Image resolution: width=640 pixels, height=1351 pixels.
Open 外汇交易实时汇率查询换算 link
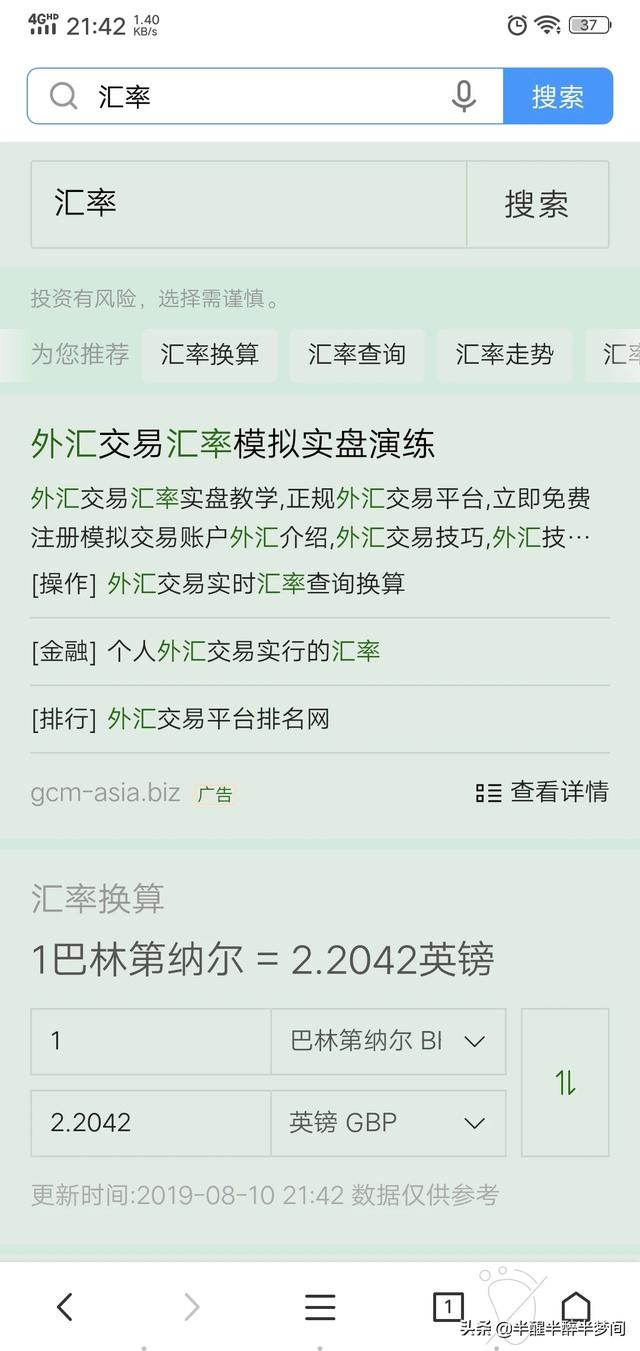click(x=256, y=584)
